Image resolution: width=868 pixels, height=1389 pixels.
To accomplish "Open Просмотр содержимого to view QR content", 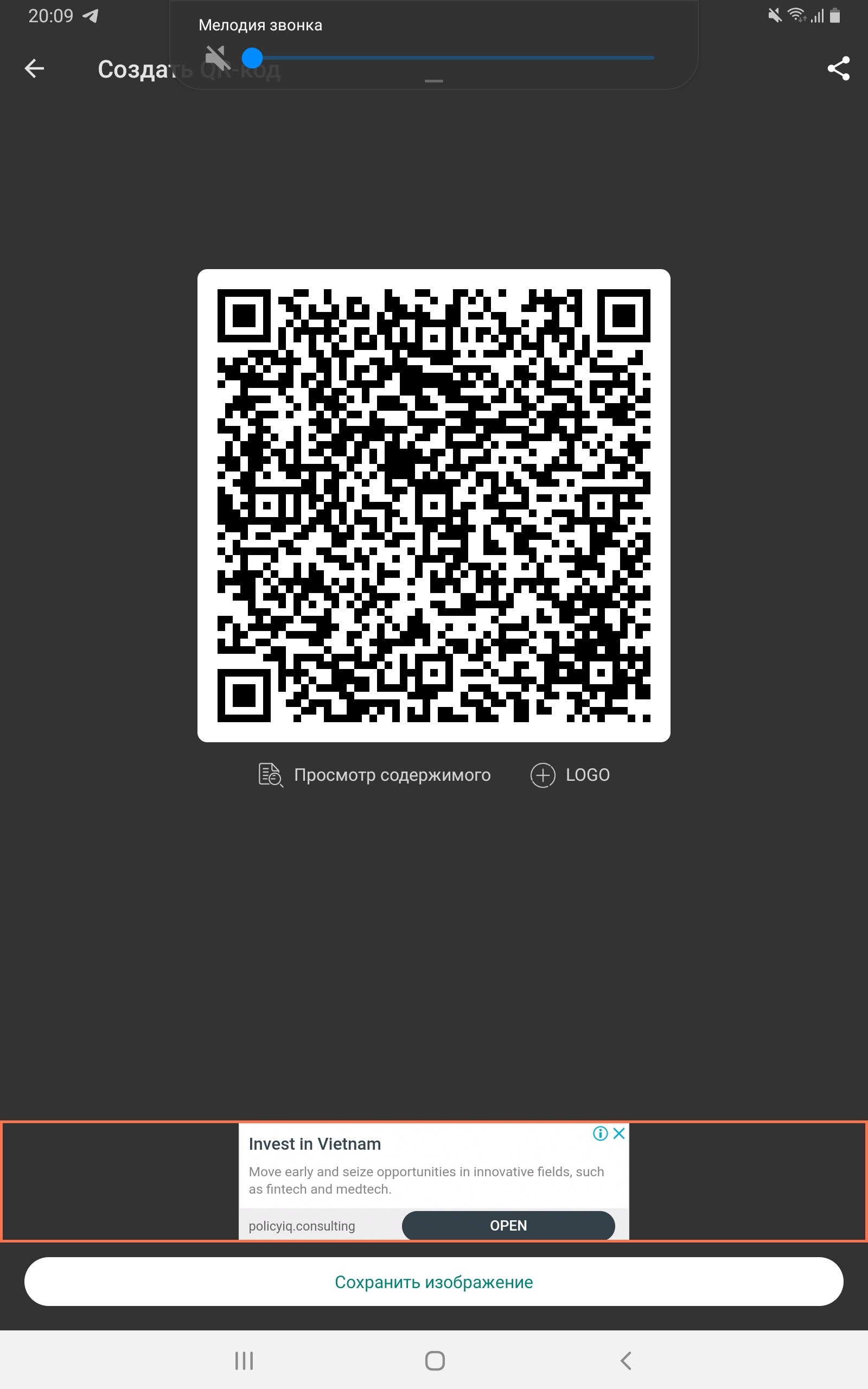I will tap(374, 775).
